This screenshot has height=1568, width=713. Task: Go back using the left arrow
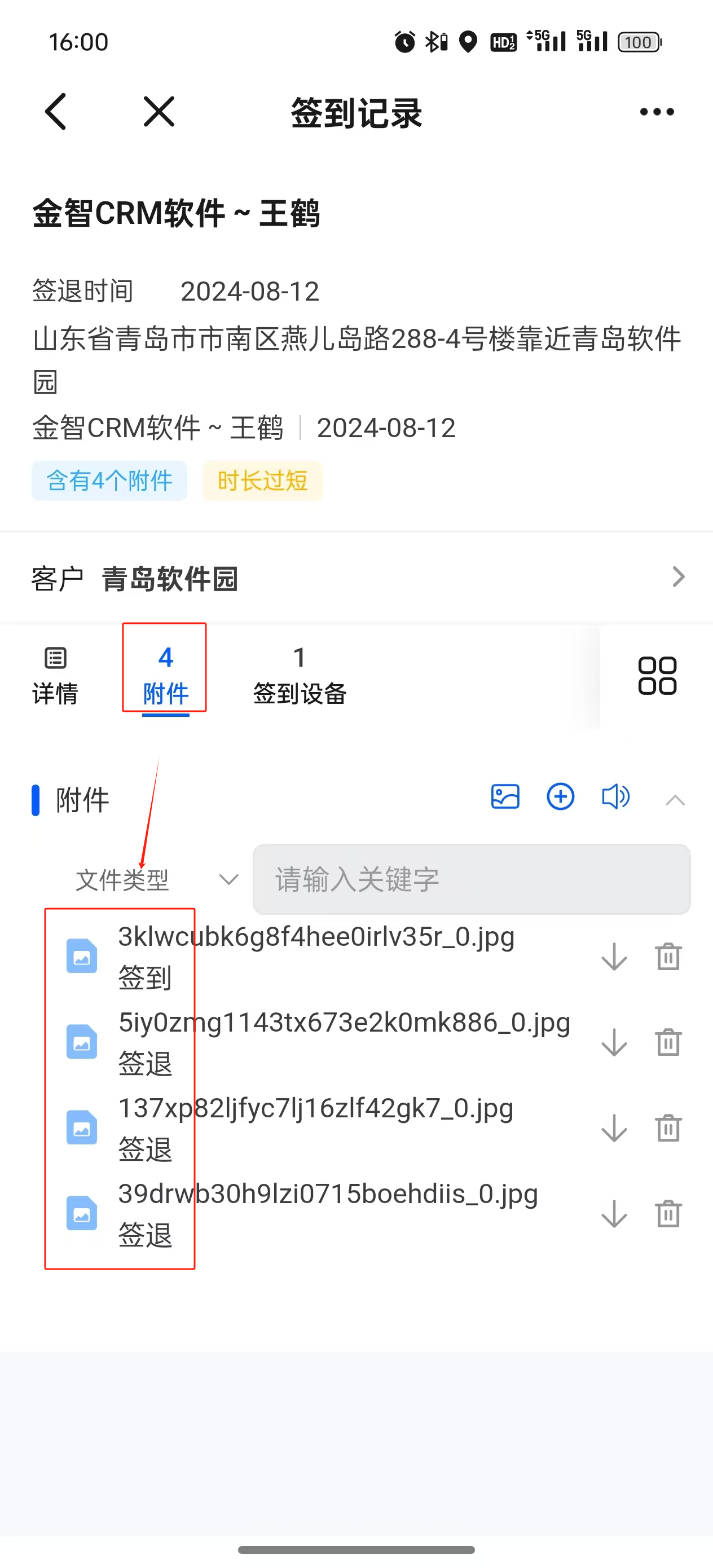click(x=55, y=111)
